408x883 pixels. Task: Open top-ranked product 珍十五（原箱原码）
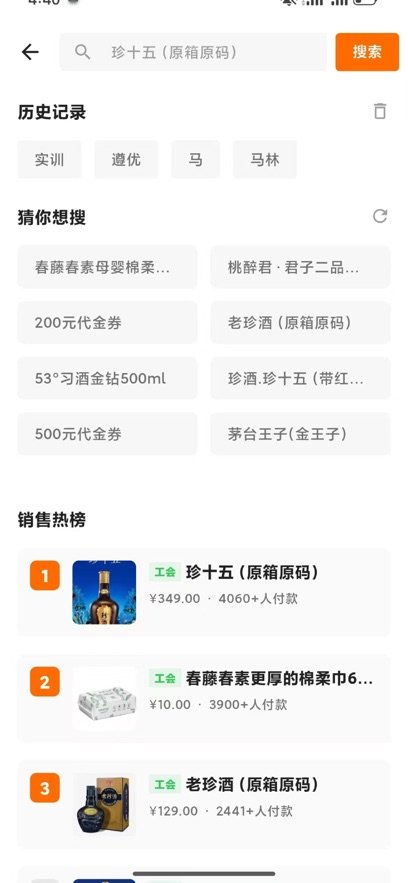204,592
